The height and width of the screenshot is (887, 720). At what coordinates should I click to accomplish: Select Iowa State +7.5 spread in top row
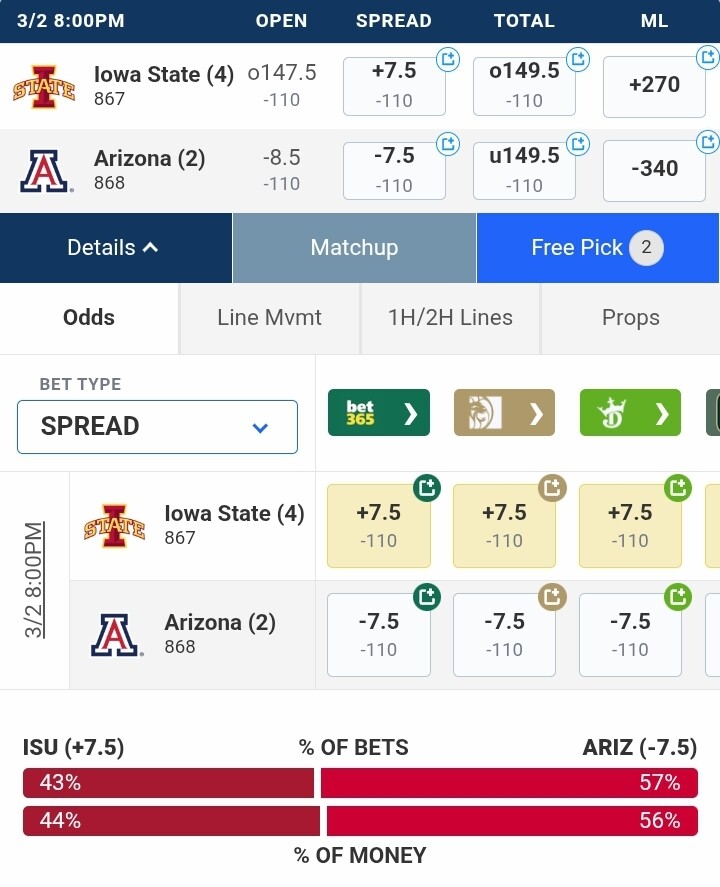pos(392,85)
